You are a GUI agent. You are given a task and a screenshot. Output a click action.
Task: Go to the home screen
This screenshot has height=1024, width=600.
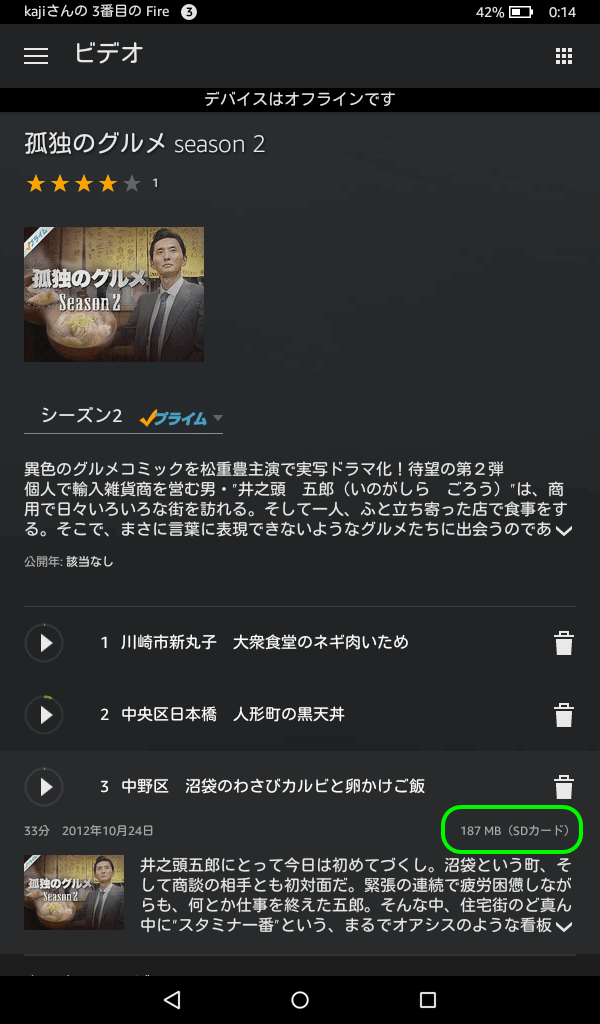(300, 999)
